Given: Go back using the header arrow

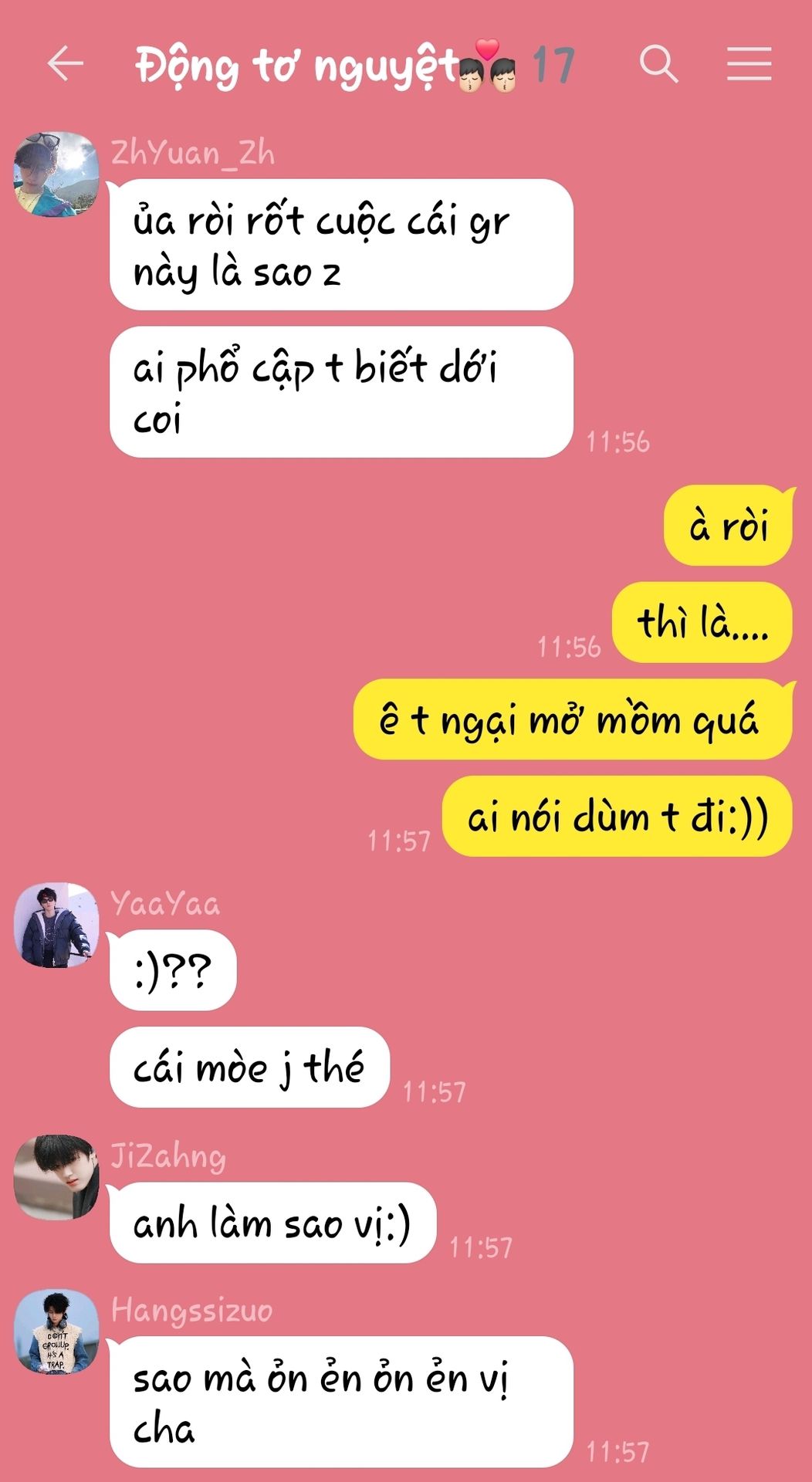Looking at the screenshot, I should [x=65, y=63].
